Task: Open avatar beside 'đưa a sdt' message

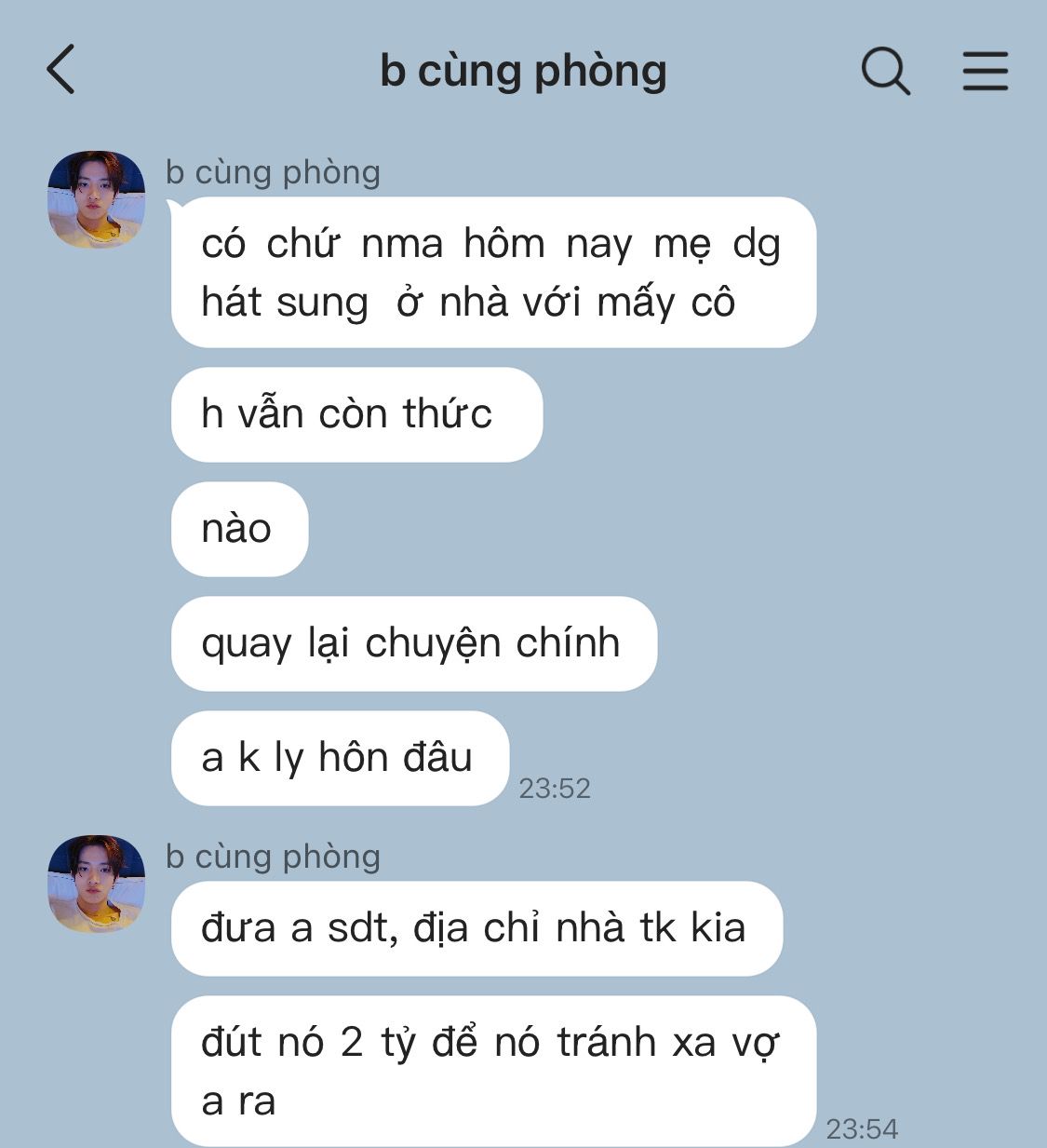Action: click(96, 884)
